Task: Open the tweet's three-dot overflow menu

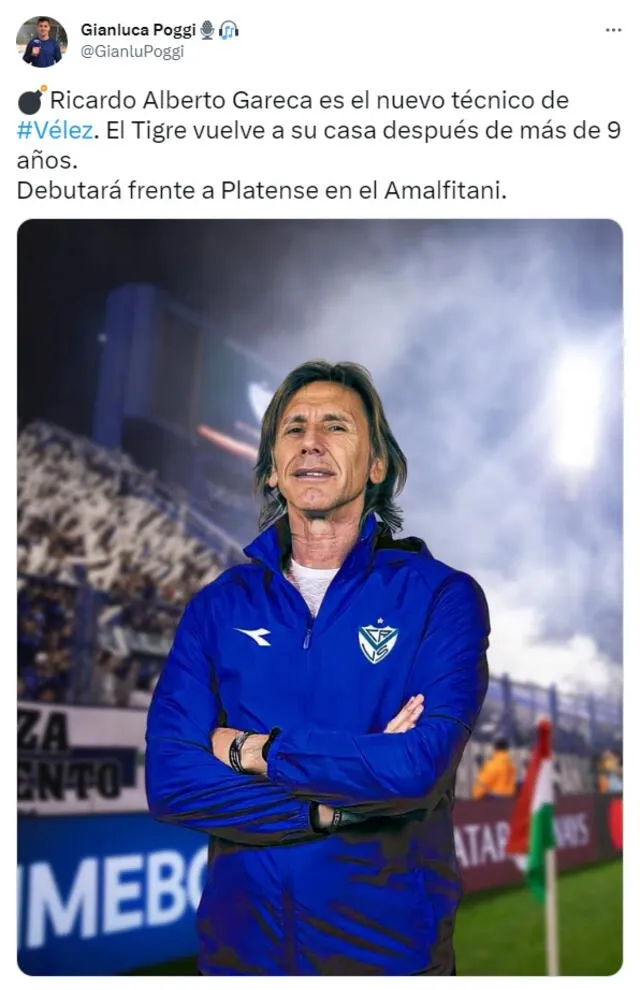Action: tap(613, 30)
